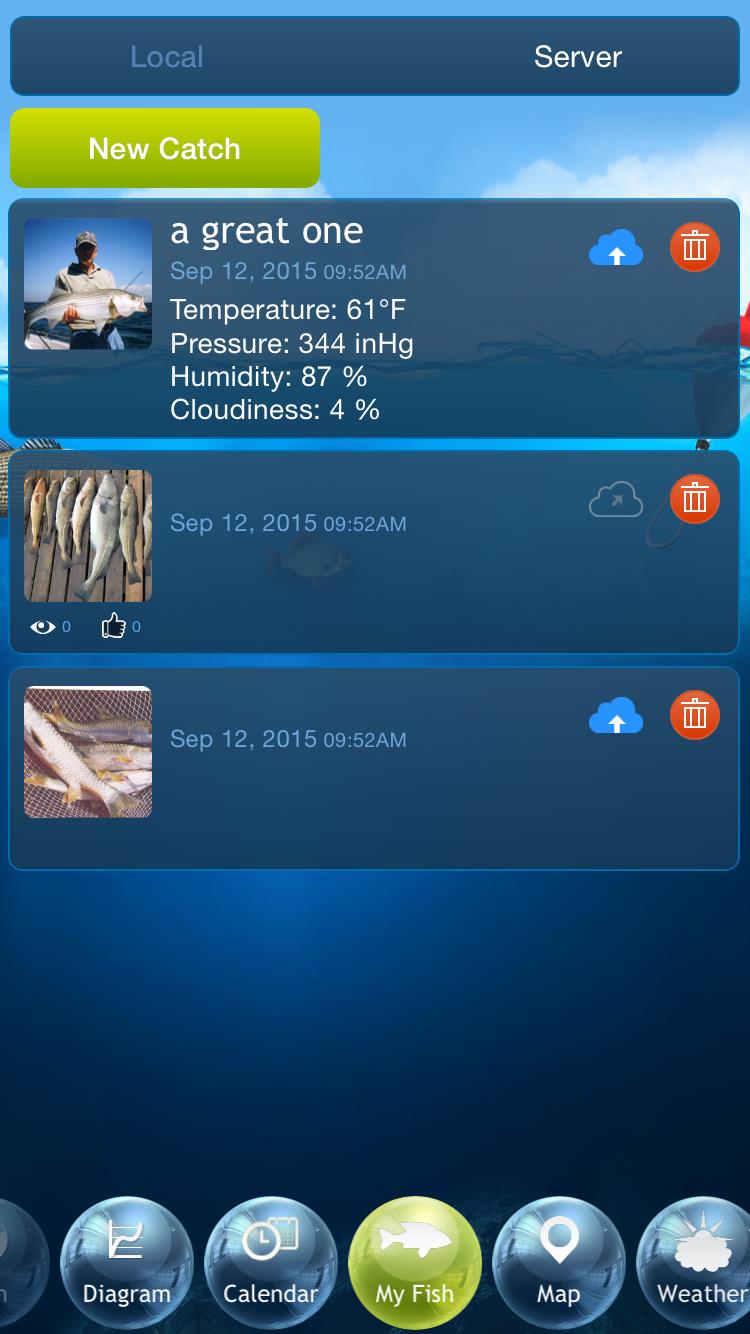Screen dimensions: 750x1334
Task: Open the photo of fish laid on dock
Action: point(88,536)
